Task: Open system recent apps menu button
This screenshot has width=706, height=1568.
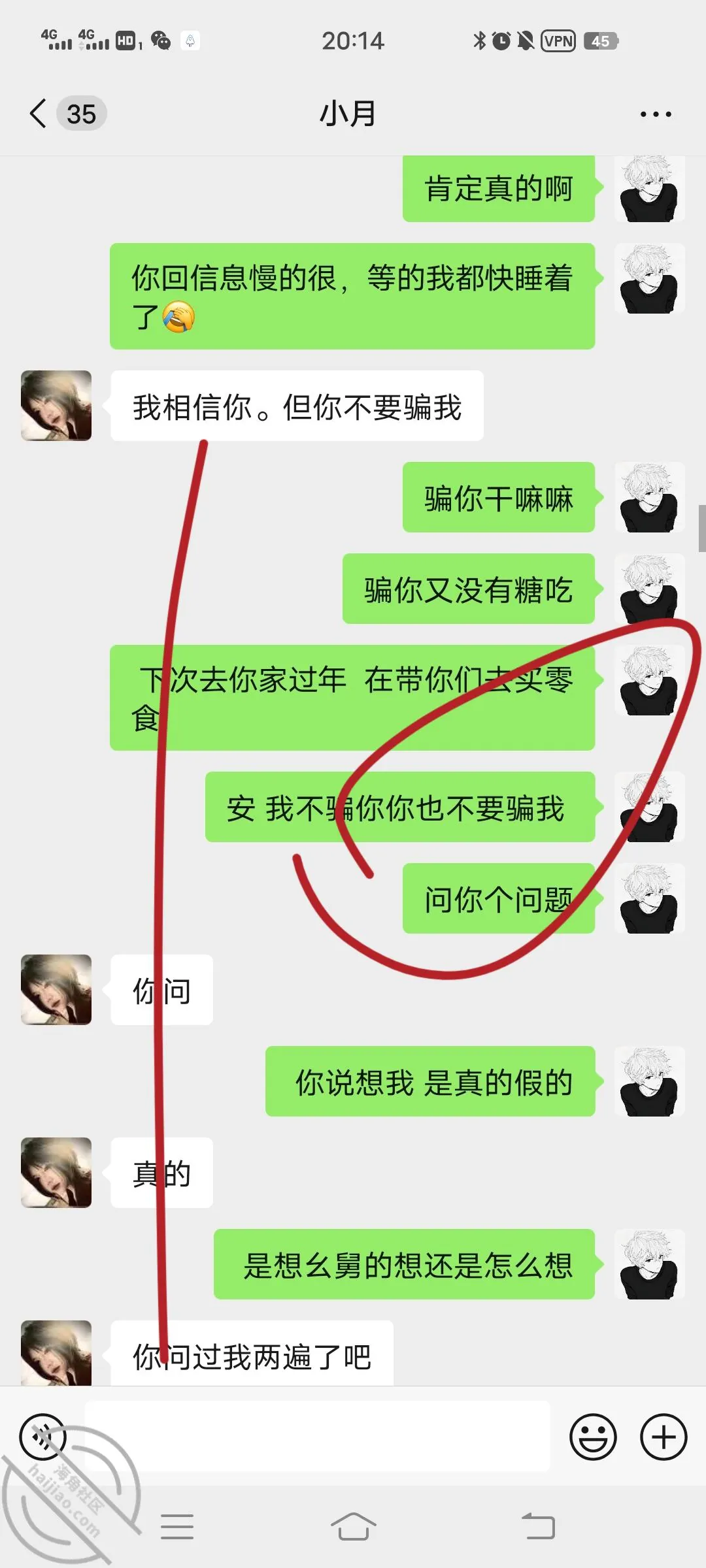Action: (x=177, y=1527)
